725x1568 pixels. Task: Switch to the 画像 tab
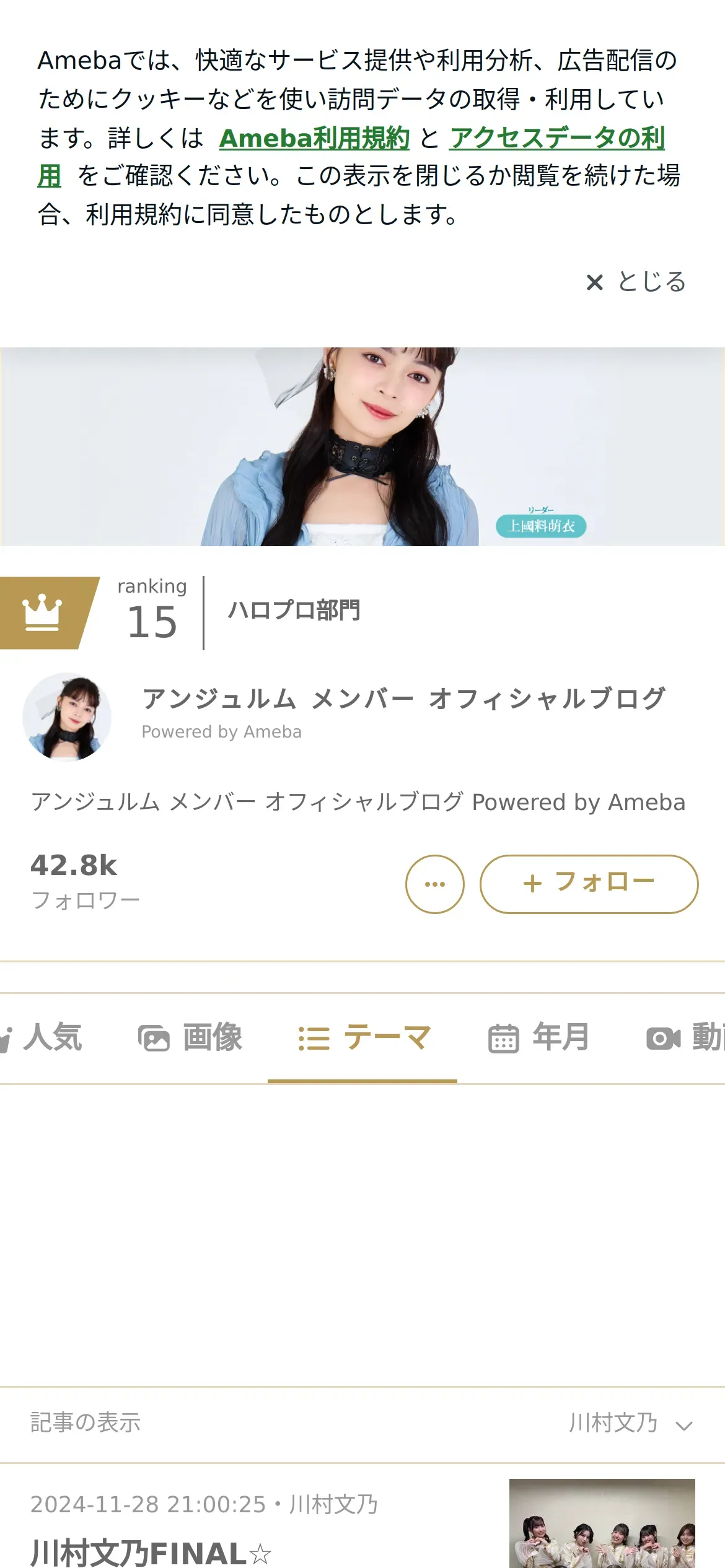pos(191,1038)
